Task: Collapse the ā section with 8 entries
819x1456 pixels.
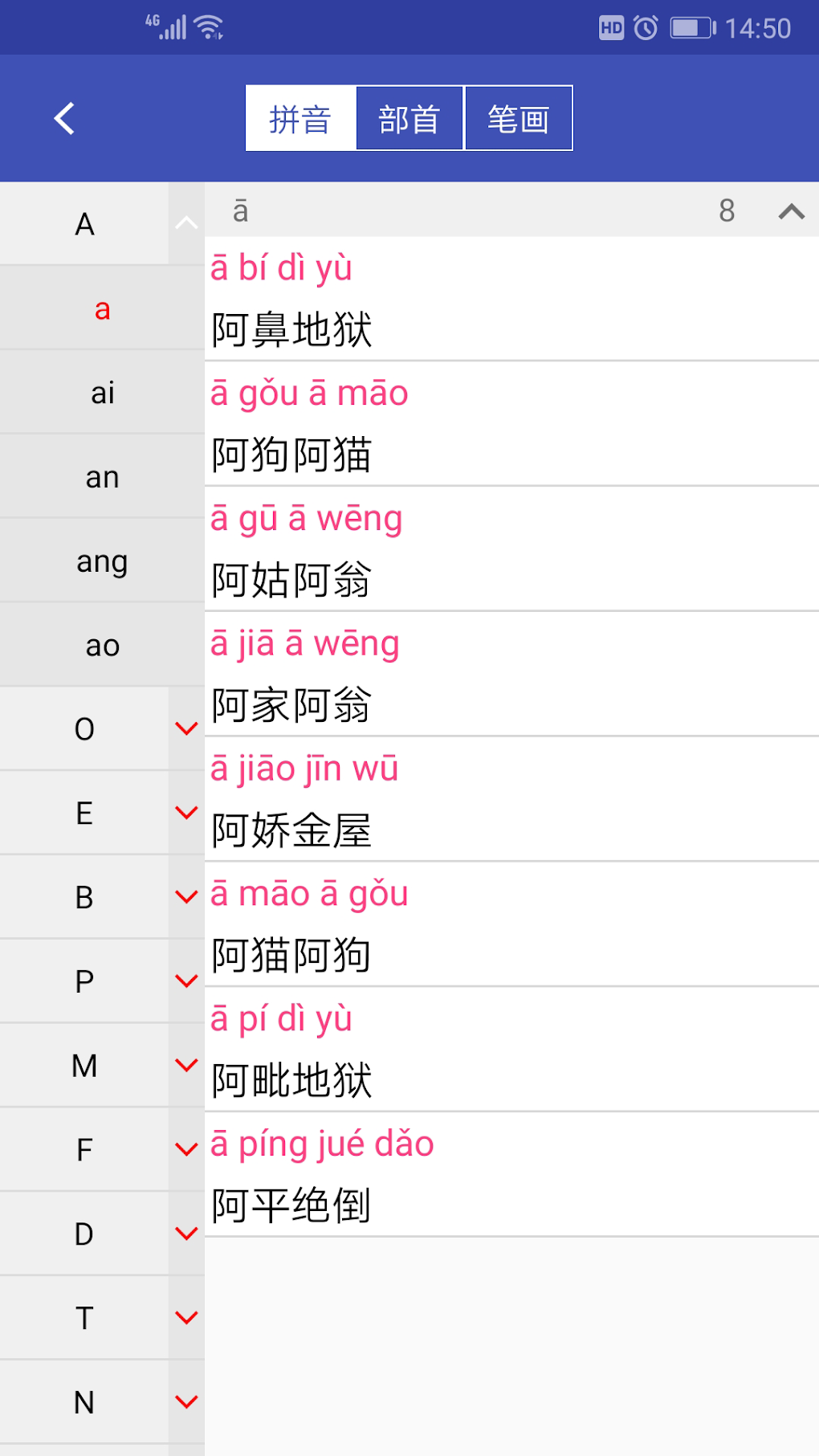Action: (791, 211)
